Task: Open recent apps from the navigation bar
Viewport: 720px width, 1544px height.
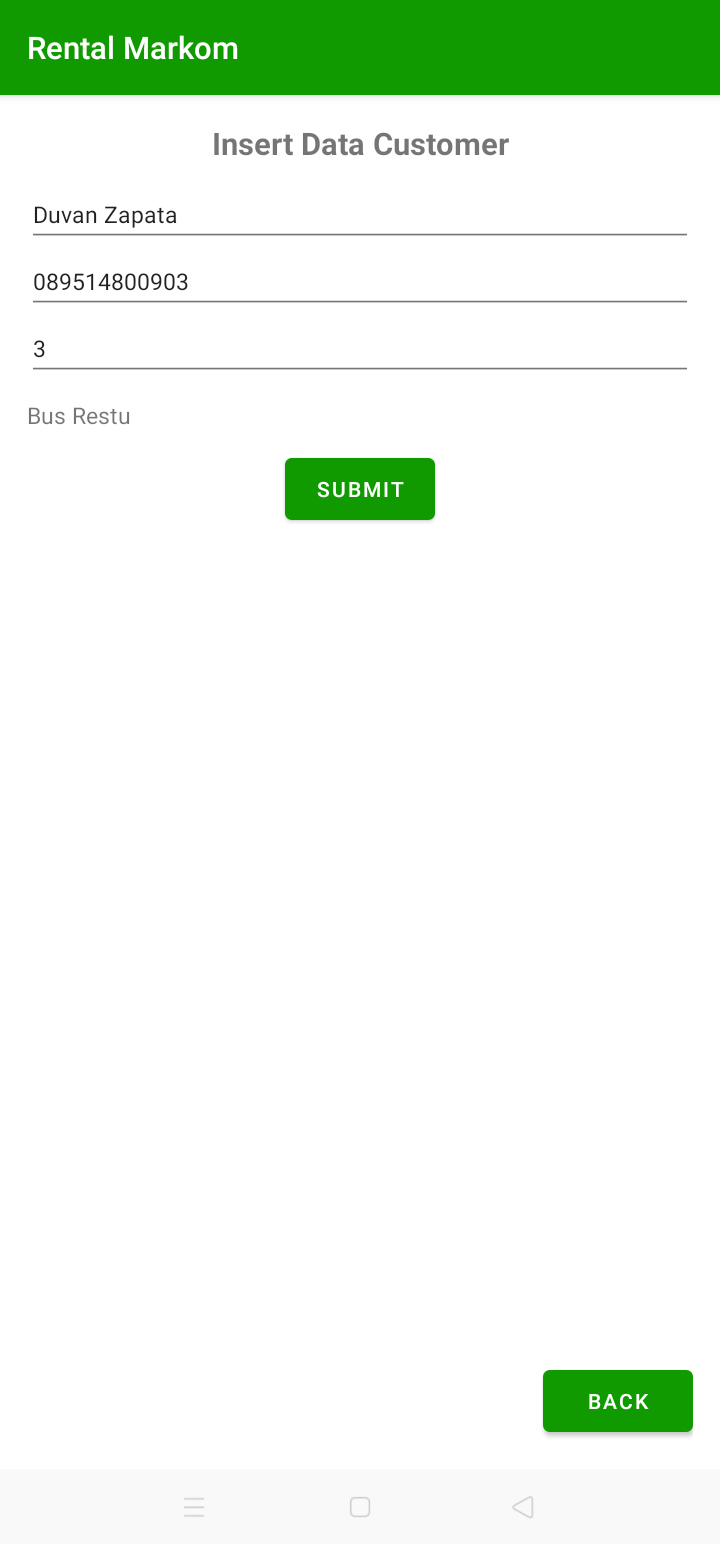Action: click(x=194, y=1507)
